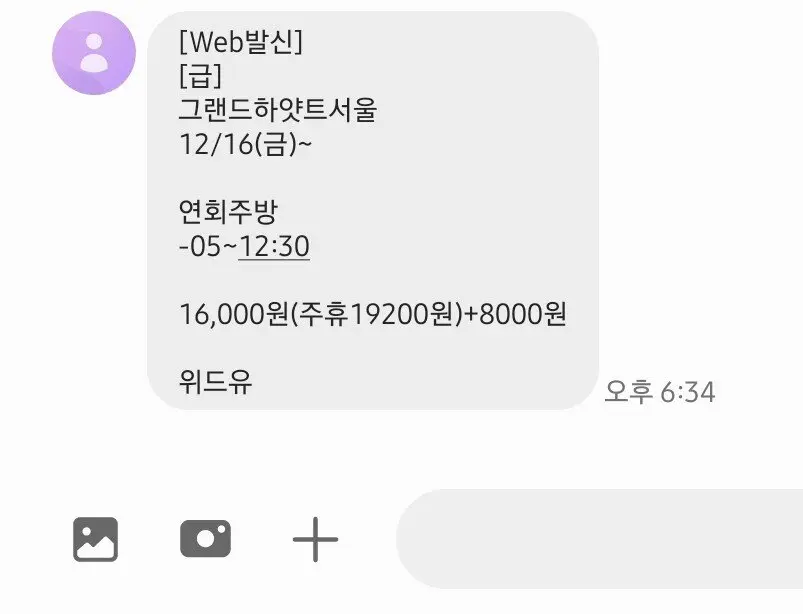The width and height of the screenshot is (803, 614).
Task: Open the sender's contact avatar
Action: point(94,53)
